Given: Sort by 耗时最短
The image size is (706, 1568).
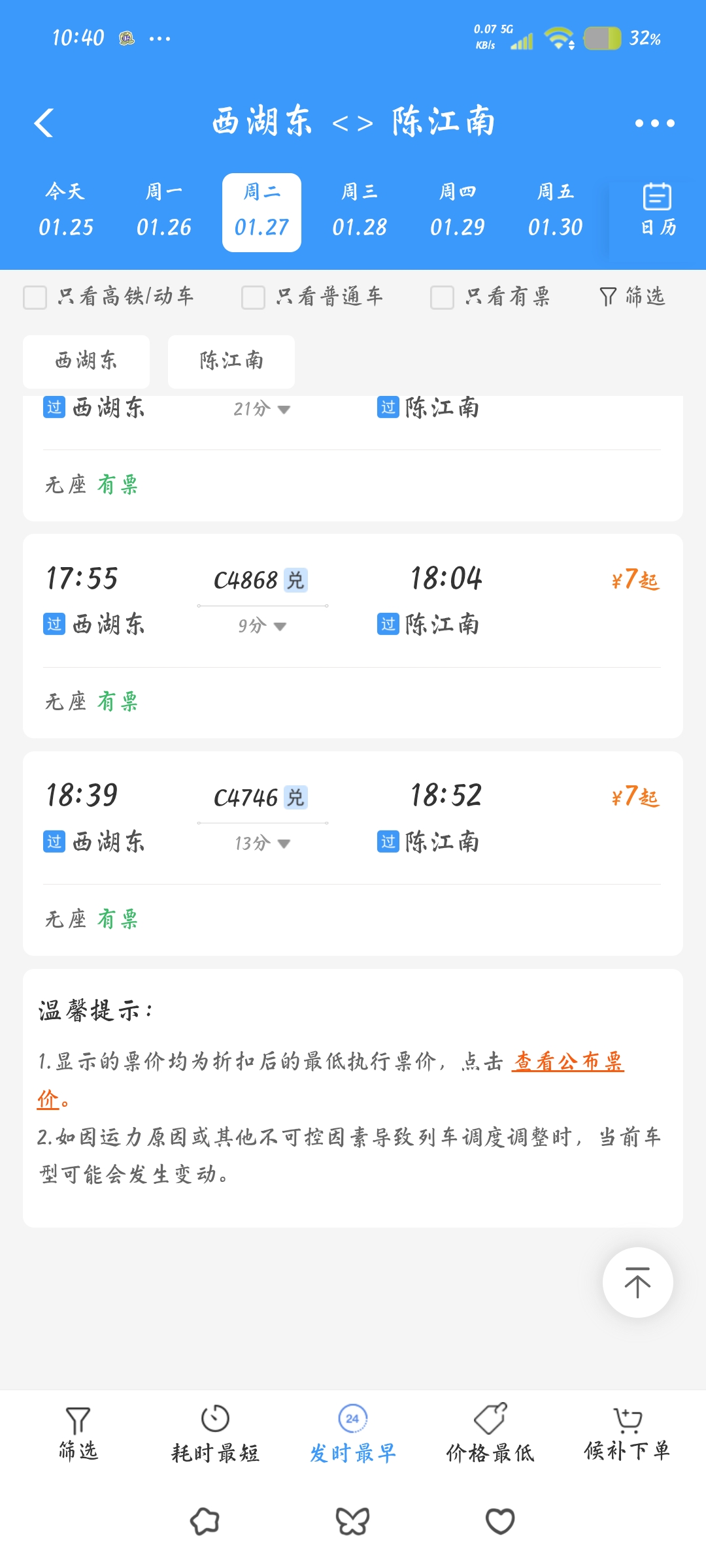Looking at the screenshot, I should (215, 1434).
